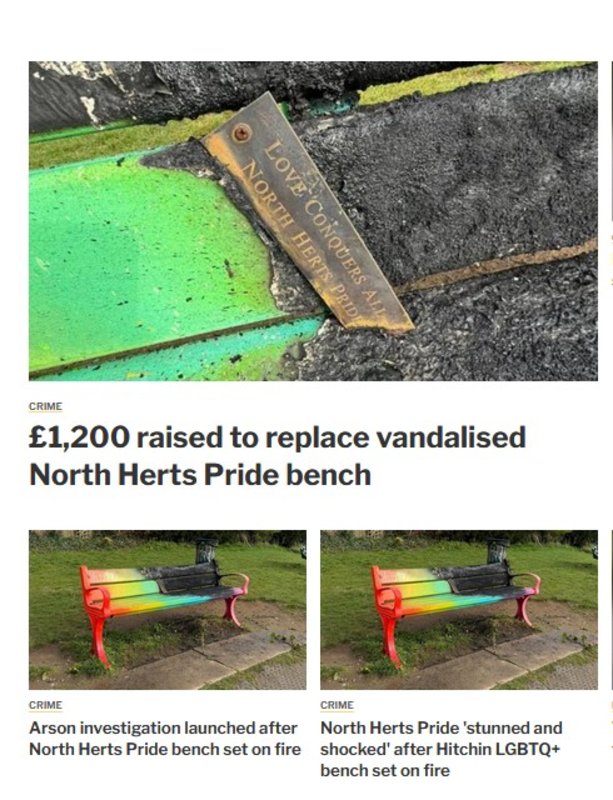
Task: Open the CRIME tag above 'stunned and shocked'
Action: [x=337, y=705]
